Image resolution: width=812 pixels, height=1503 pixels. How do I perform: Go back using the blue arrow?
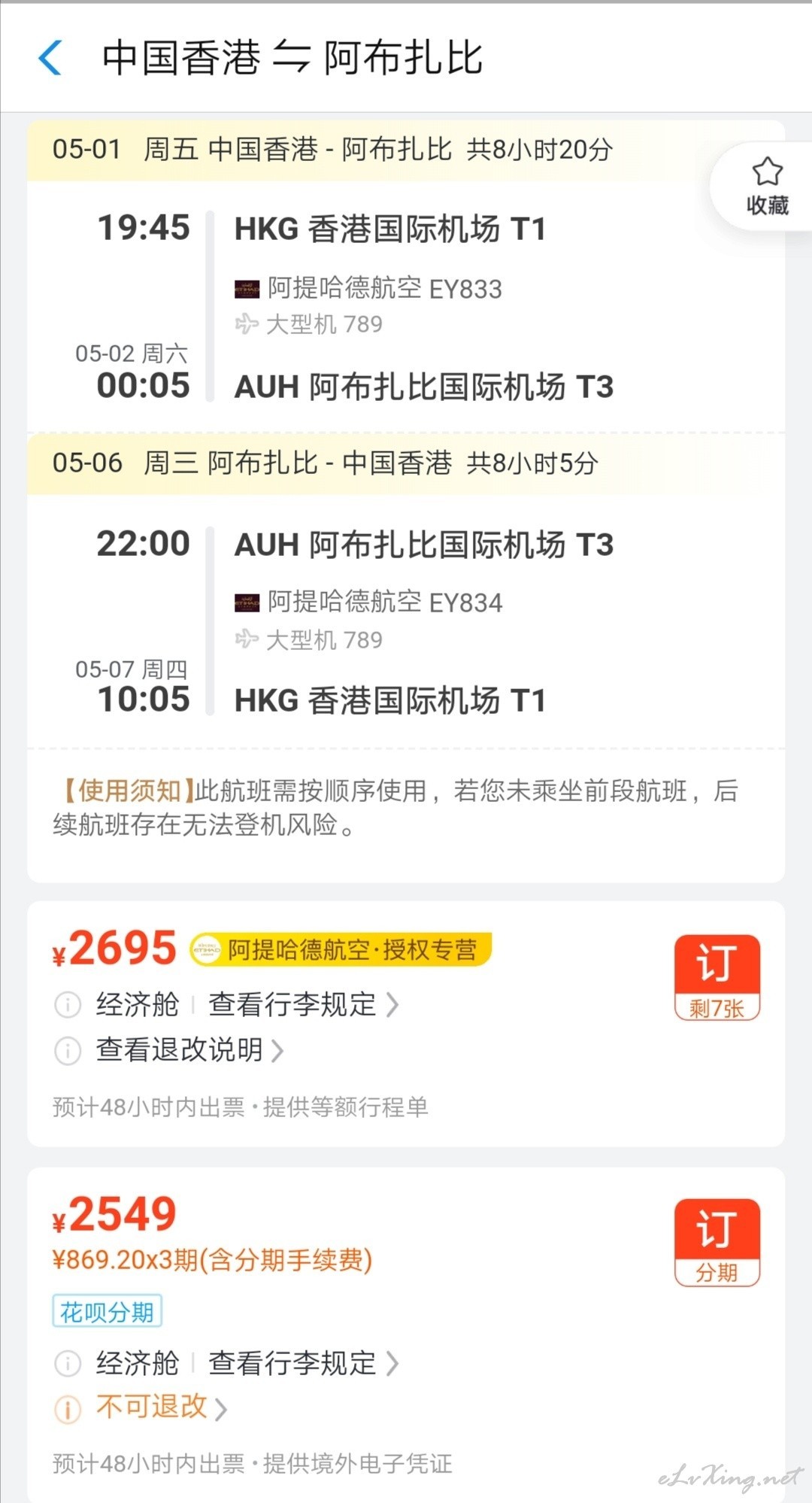pos(50,58)
